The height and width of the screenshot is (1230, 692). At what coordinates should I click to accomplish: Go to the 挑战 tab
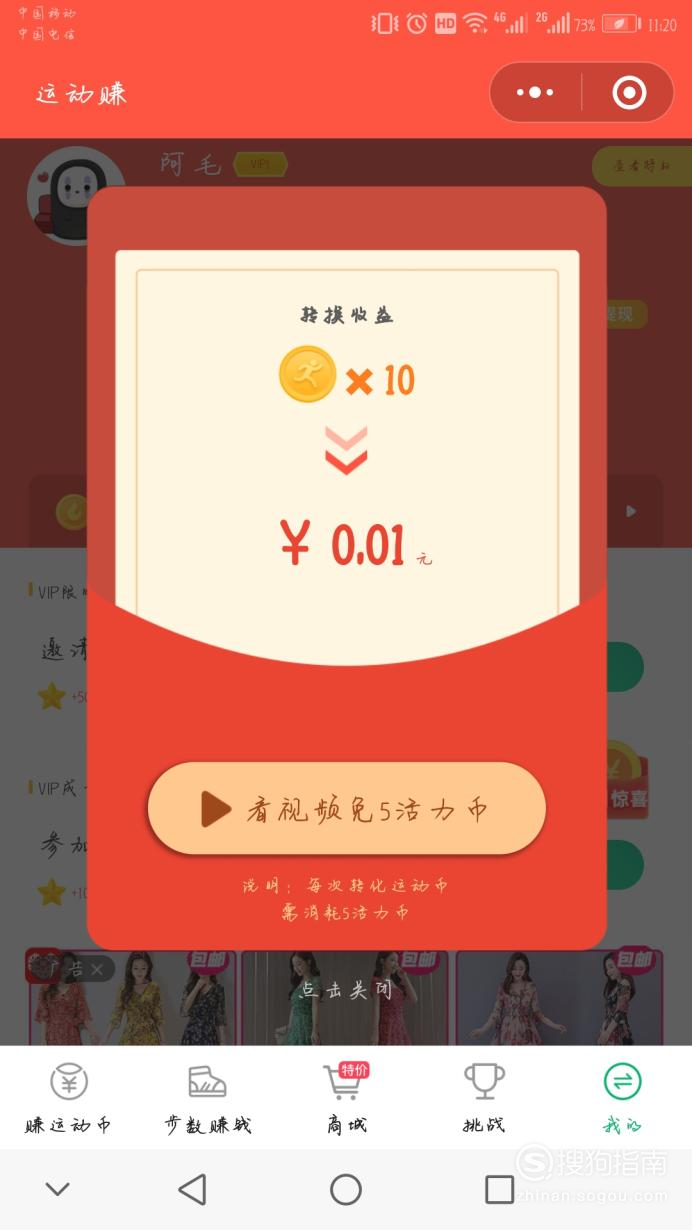point(484,1098)
